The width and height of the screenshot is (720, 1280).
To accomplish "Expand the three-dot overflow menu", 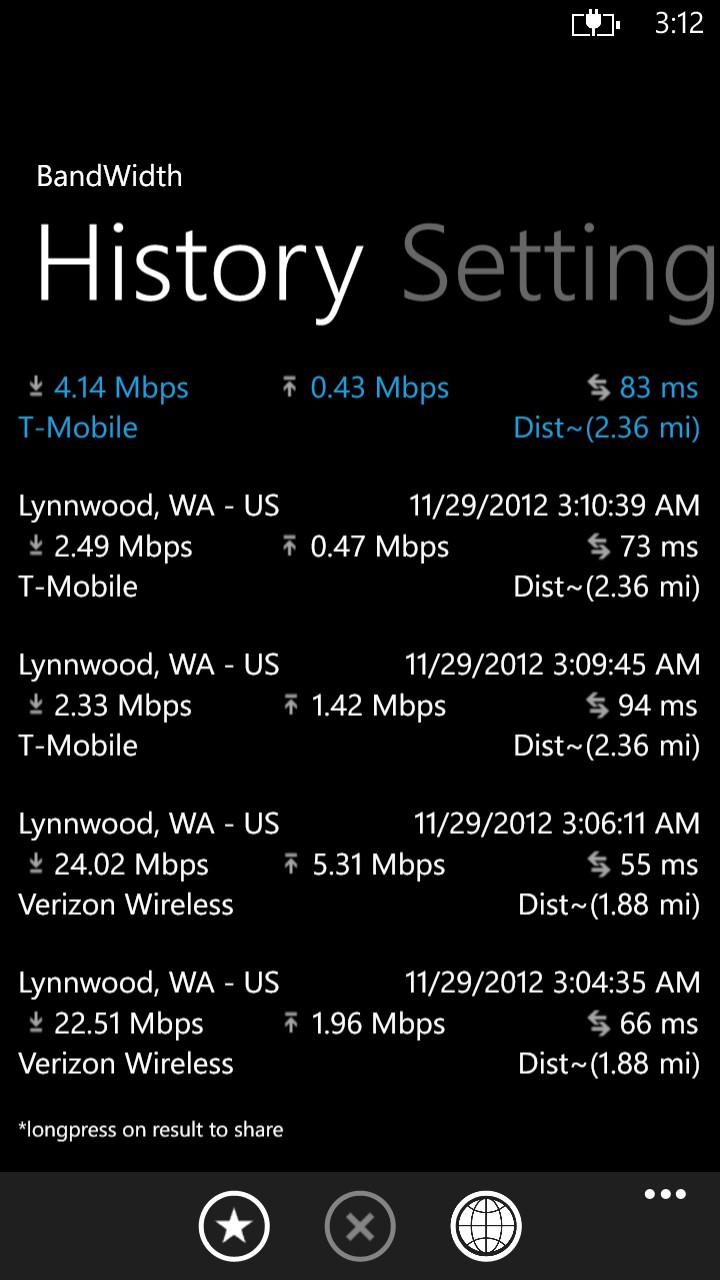I will pos(665,1194).
